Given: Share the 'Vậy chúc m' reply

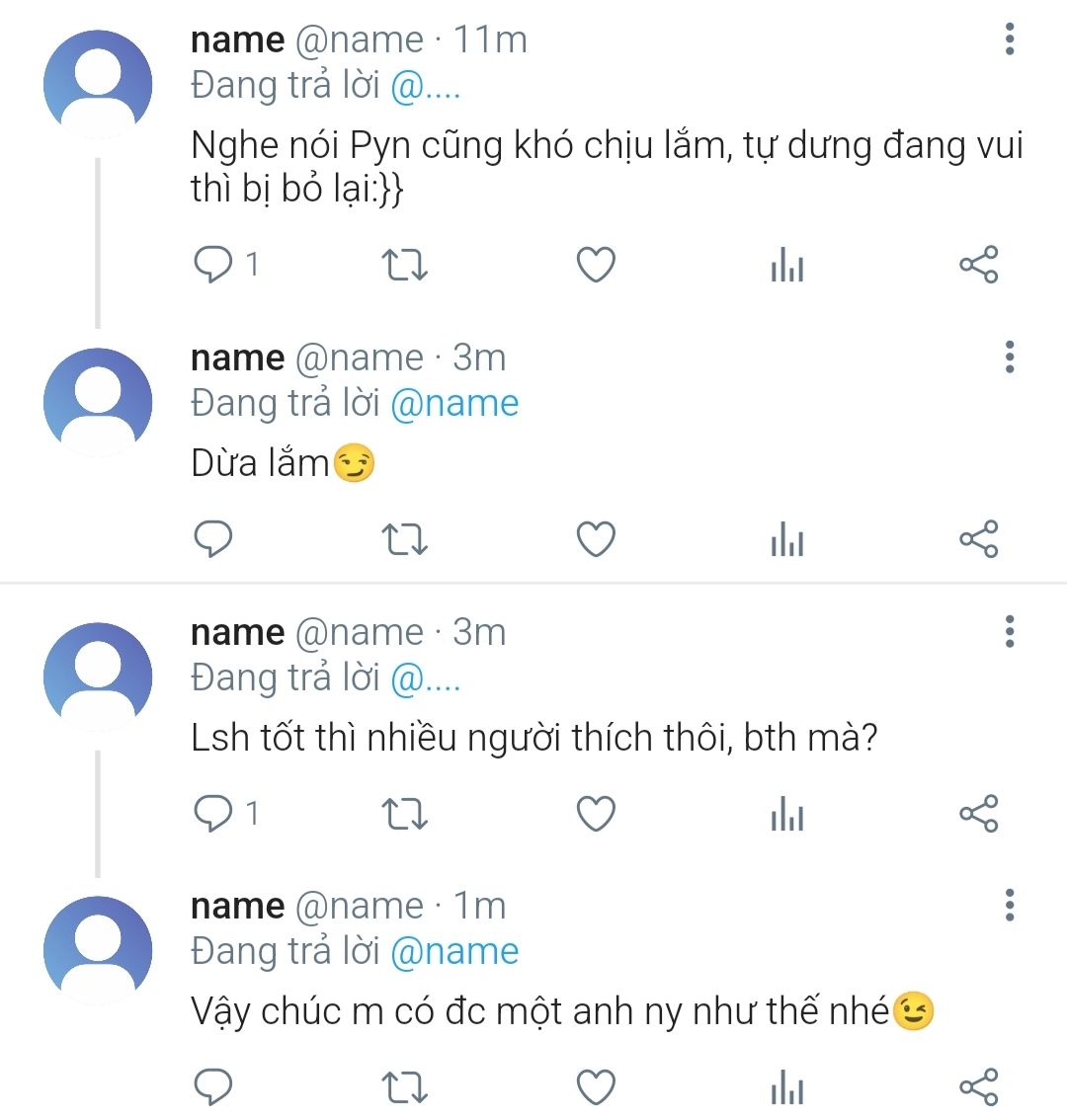Looking at the screenshot, I should coord(978,1087).
